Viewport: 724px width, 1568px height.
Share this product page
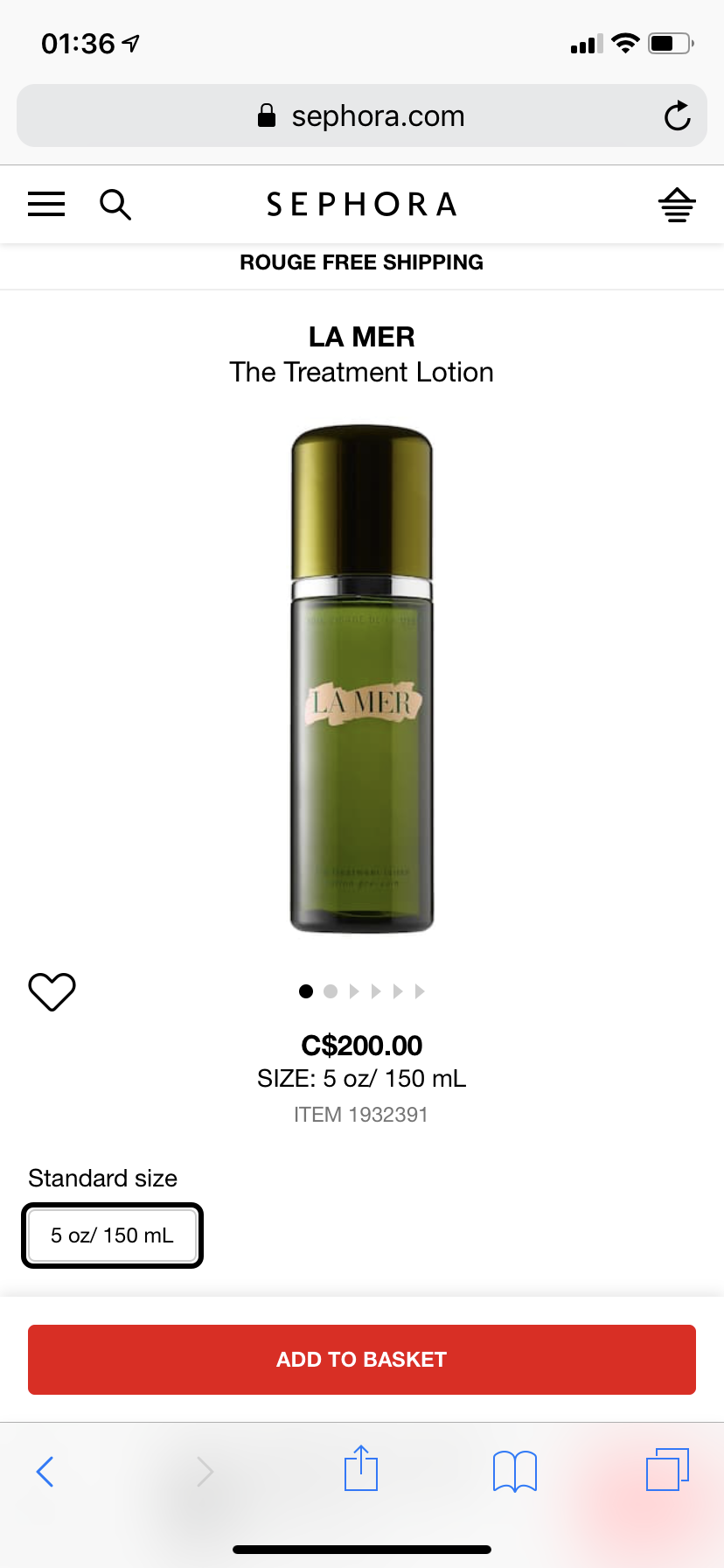[361, 1469]
